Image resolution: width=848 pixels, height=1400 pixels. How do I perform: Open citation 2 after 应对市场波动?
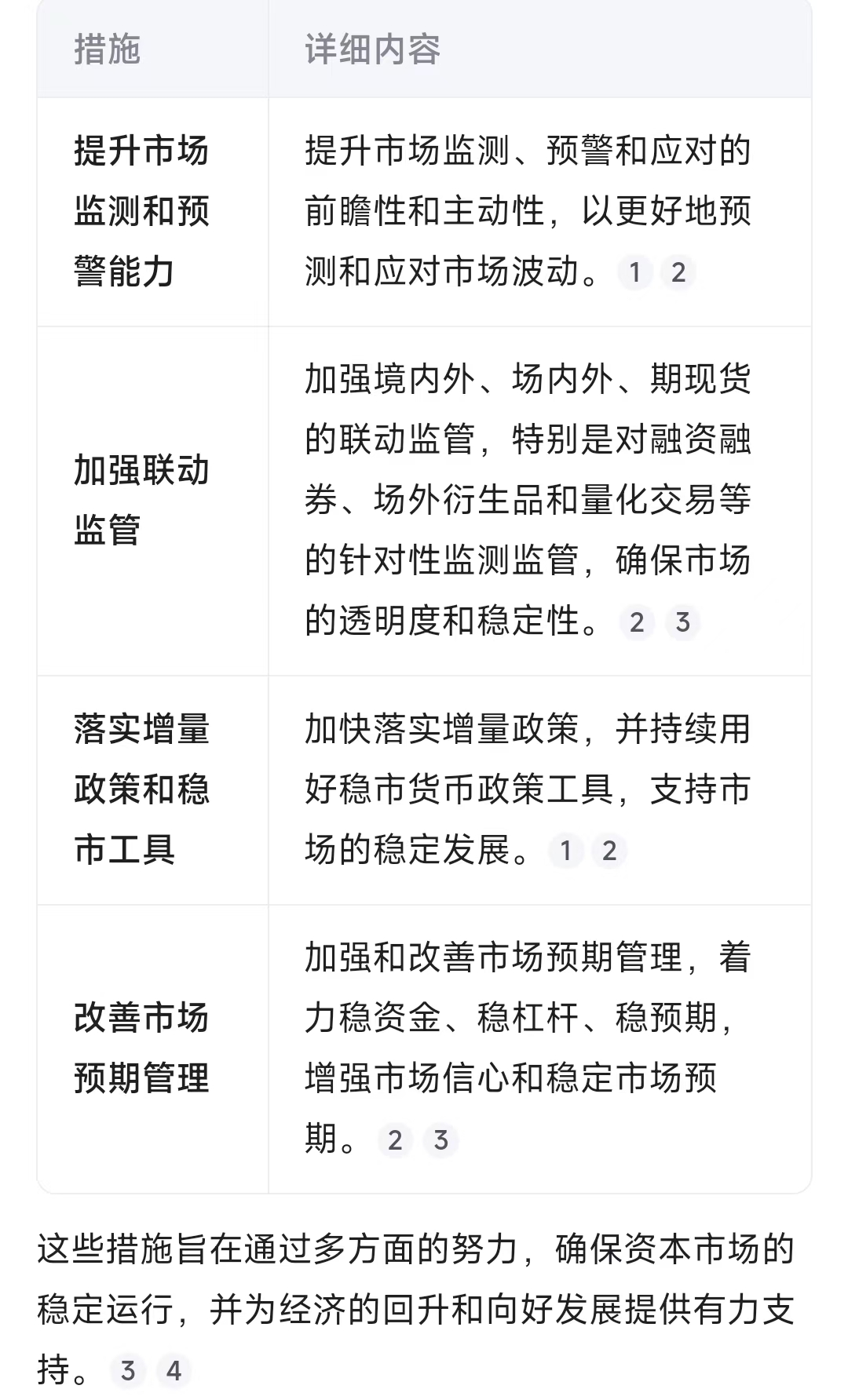pos(678,273)
